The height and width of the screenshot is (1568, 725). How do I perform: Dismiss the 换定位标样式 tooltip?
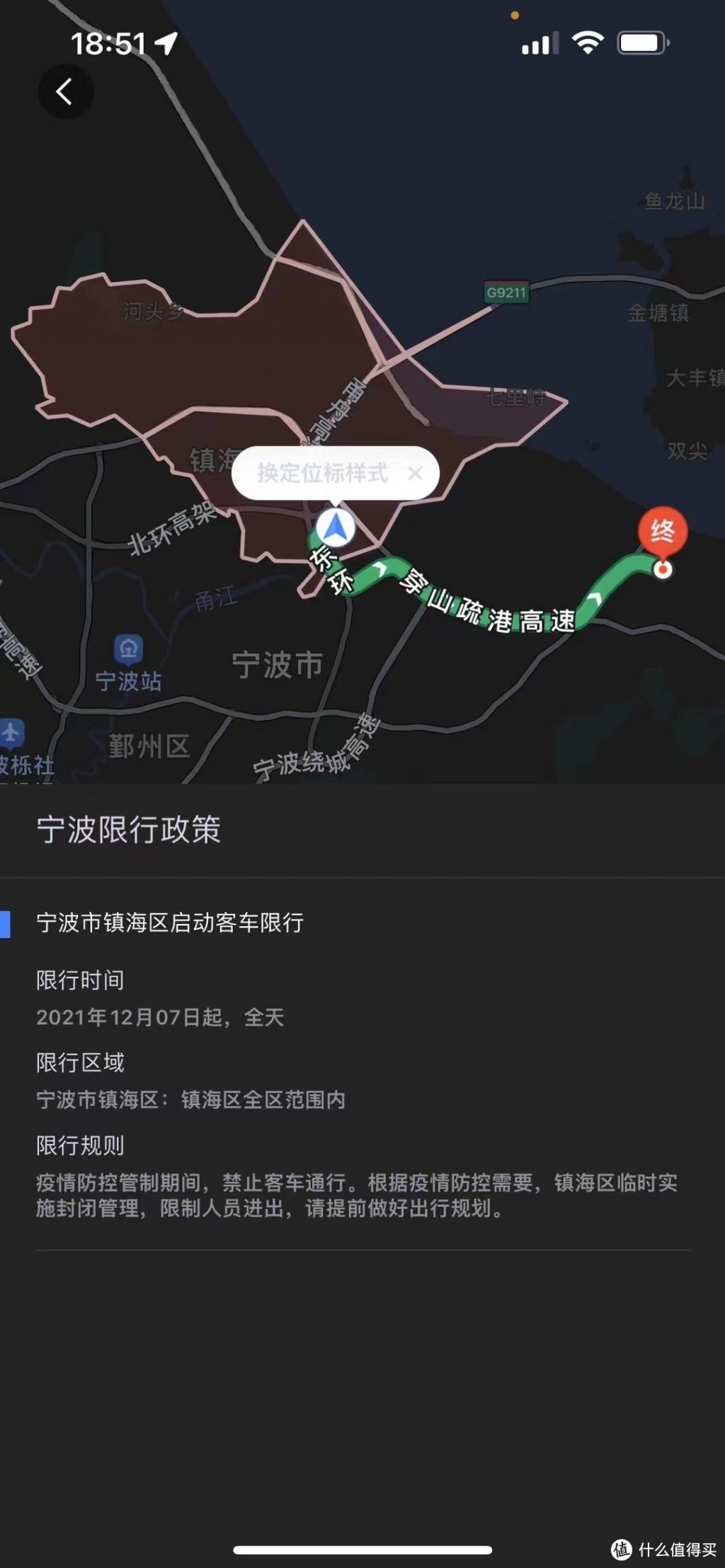pyautogui.click(x=416, y=474)
